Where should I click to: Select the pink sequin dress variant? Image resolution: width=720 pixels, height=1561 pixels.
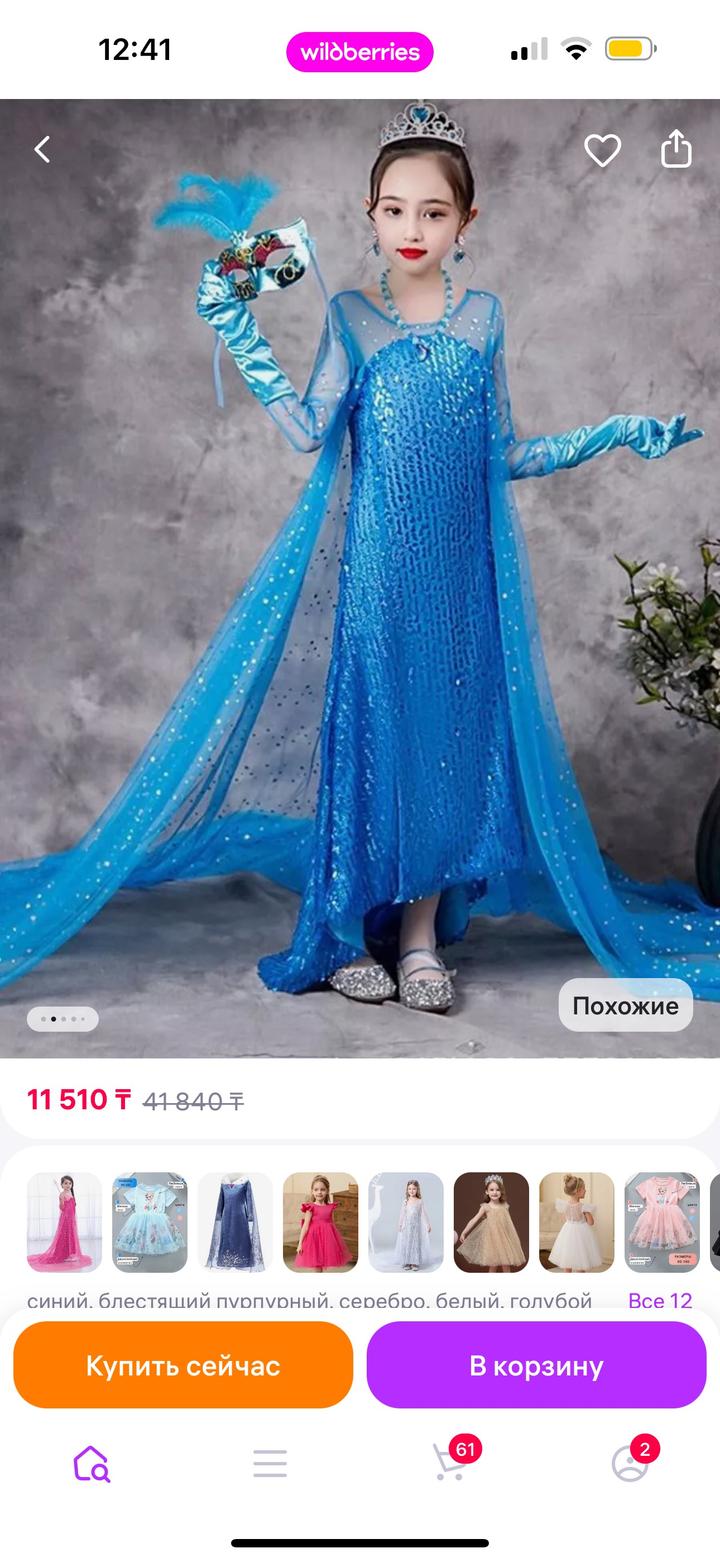coord(64,1222)
